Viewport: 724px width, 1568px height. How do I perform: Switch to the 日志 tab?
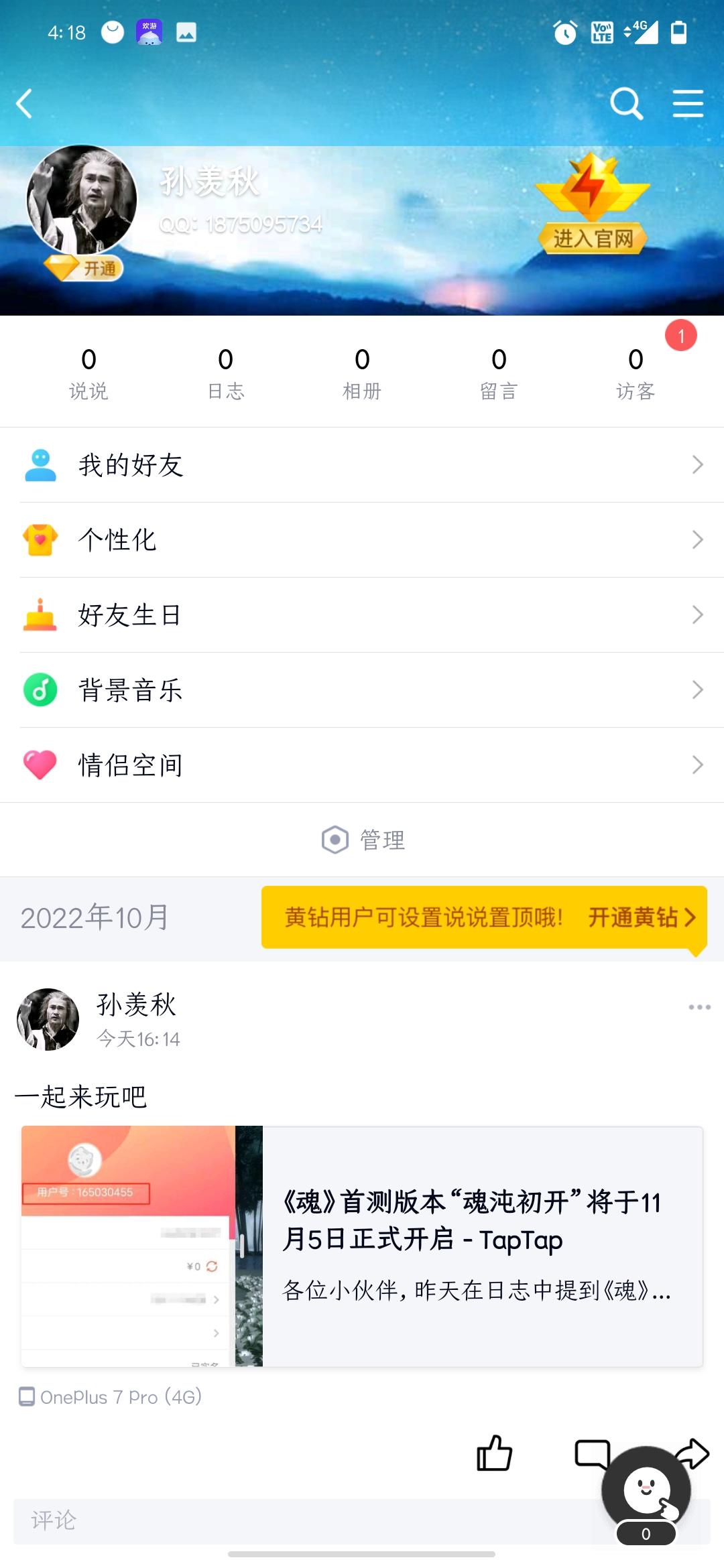click(x=226, y=373)
